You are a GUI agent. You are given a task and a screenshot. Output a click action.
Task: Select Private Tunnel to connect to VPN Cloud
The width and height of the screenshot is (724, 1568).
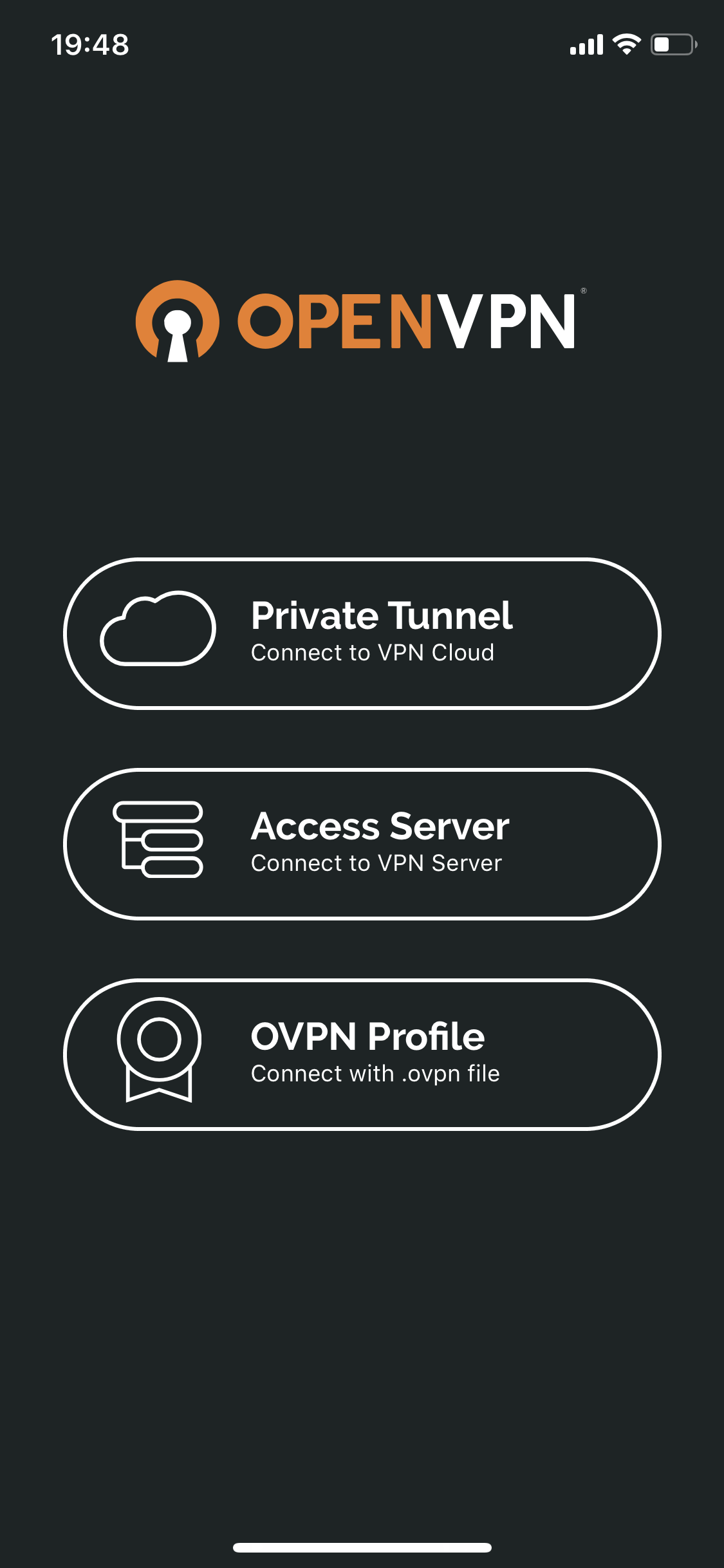pyautogui.click(x=362, y=633)
